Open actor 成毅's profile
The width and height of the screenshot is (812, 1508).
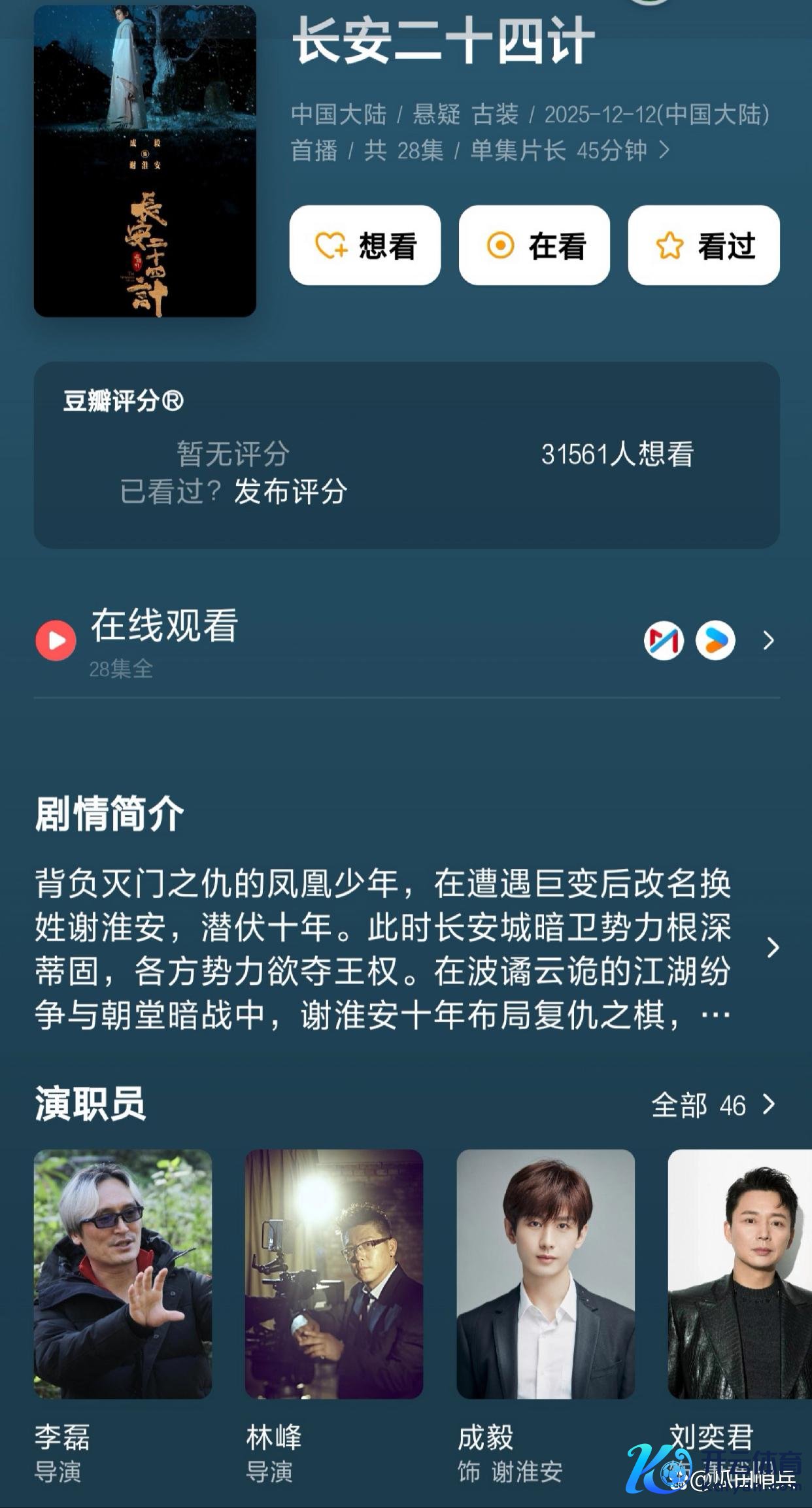[x=545, y=1274]
